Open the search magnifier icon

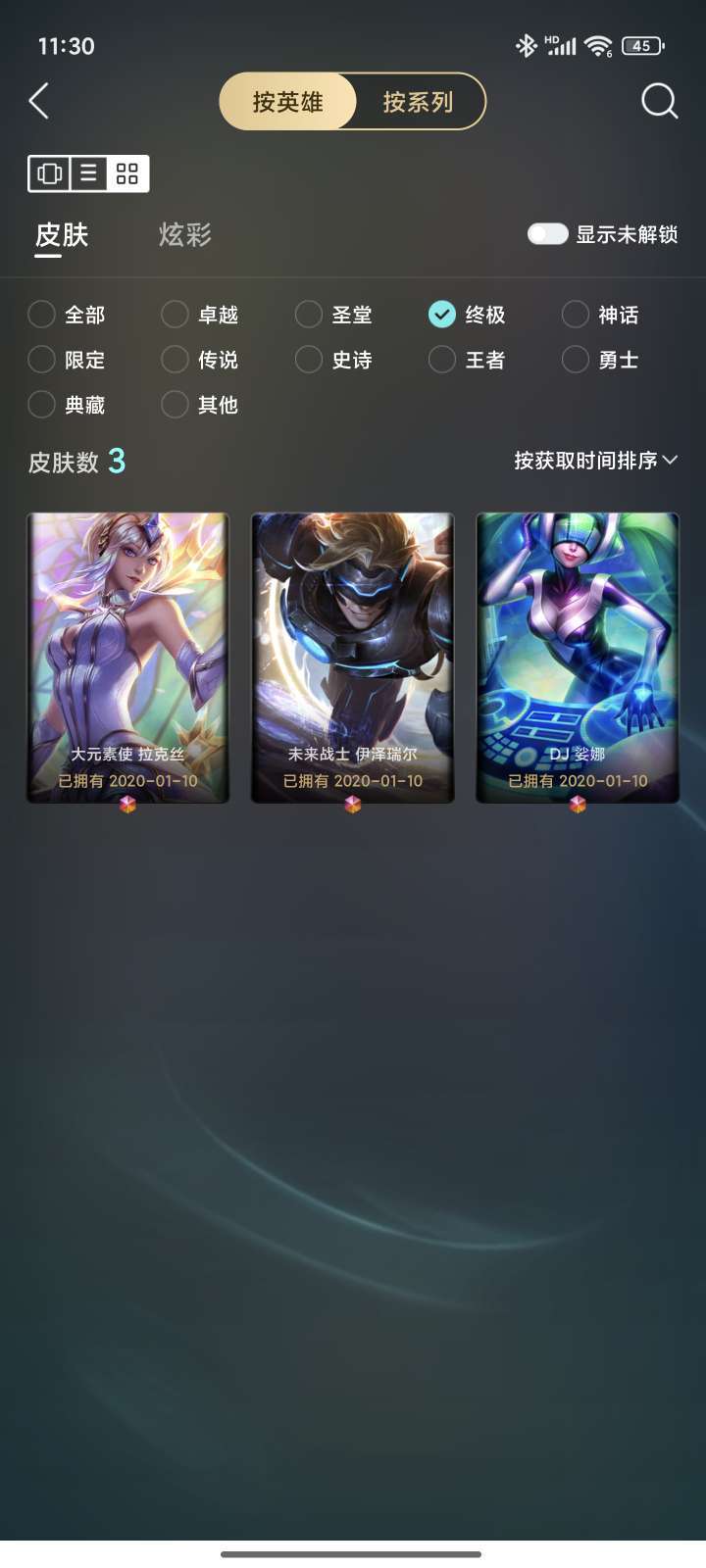coord(659,101)
